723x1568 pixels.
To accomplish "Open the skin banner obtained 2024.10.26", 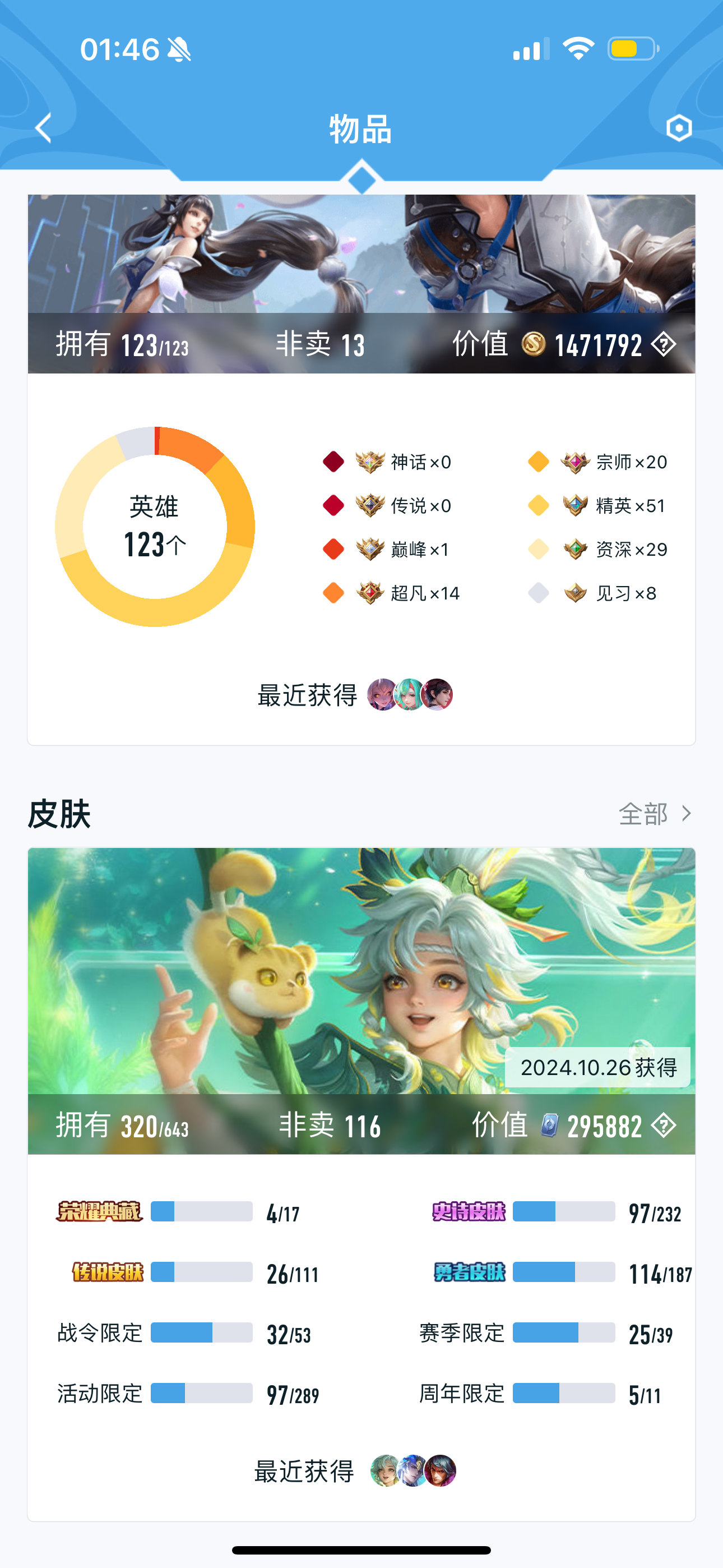I will (361, 1000).
